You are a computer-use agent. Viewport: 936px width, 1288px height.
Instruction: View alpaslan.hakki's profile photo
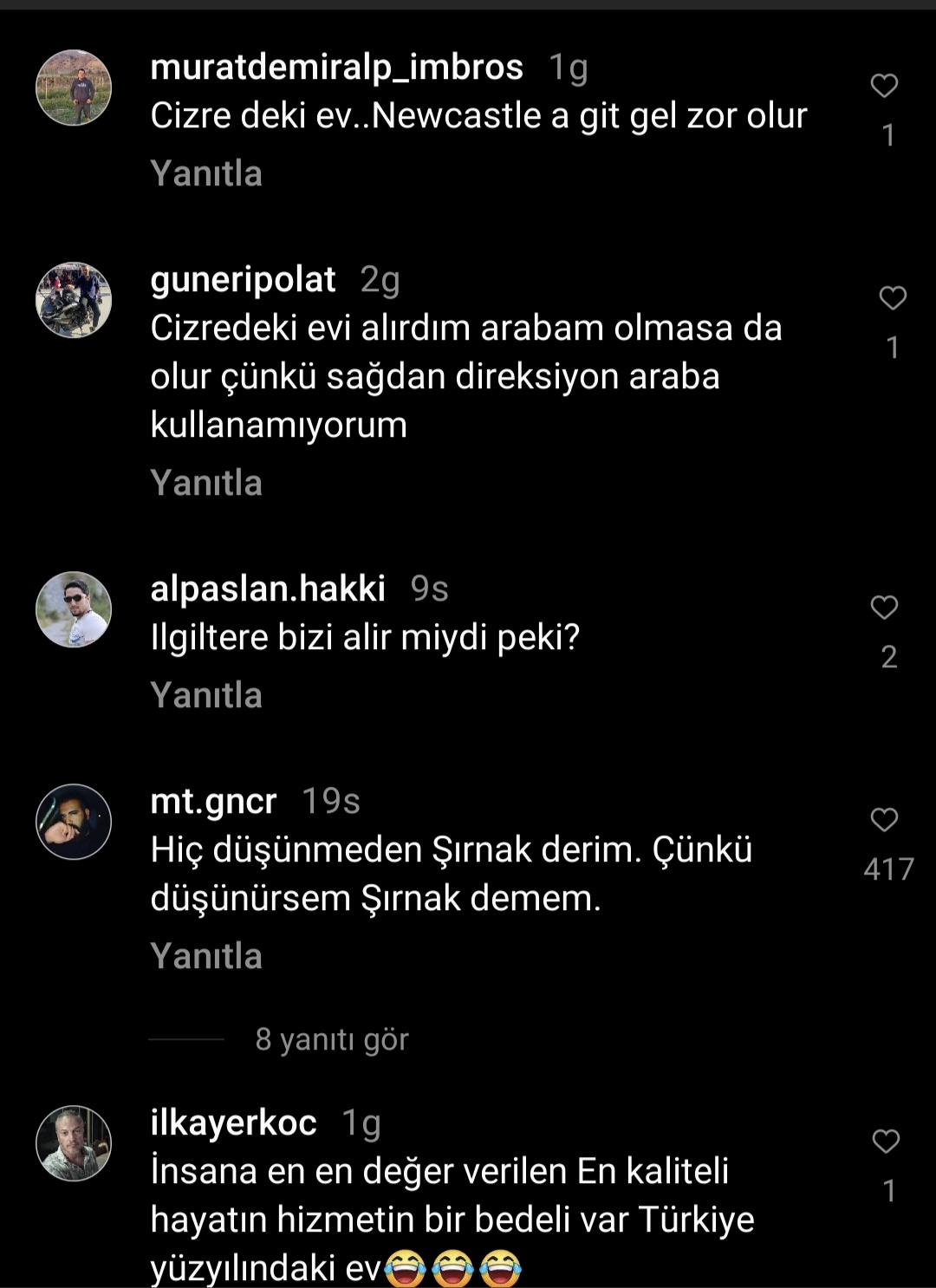point(74,609)
